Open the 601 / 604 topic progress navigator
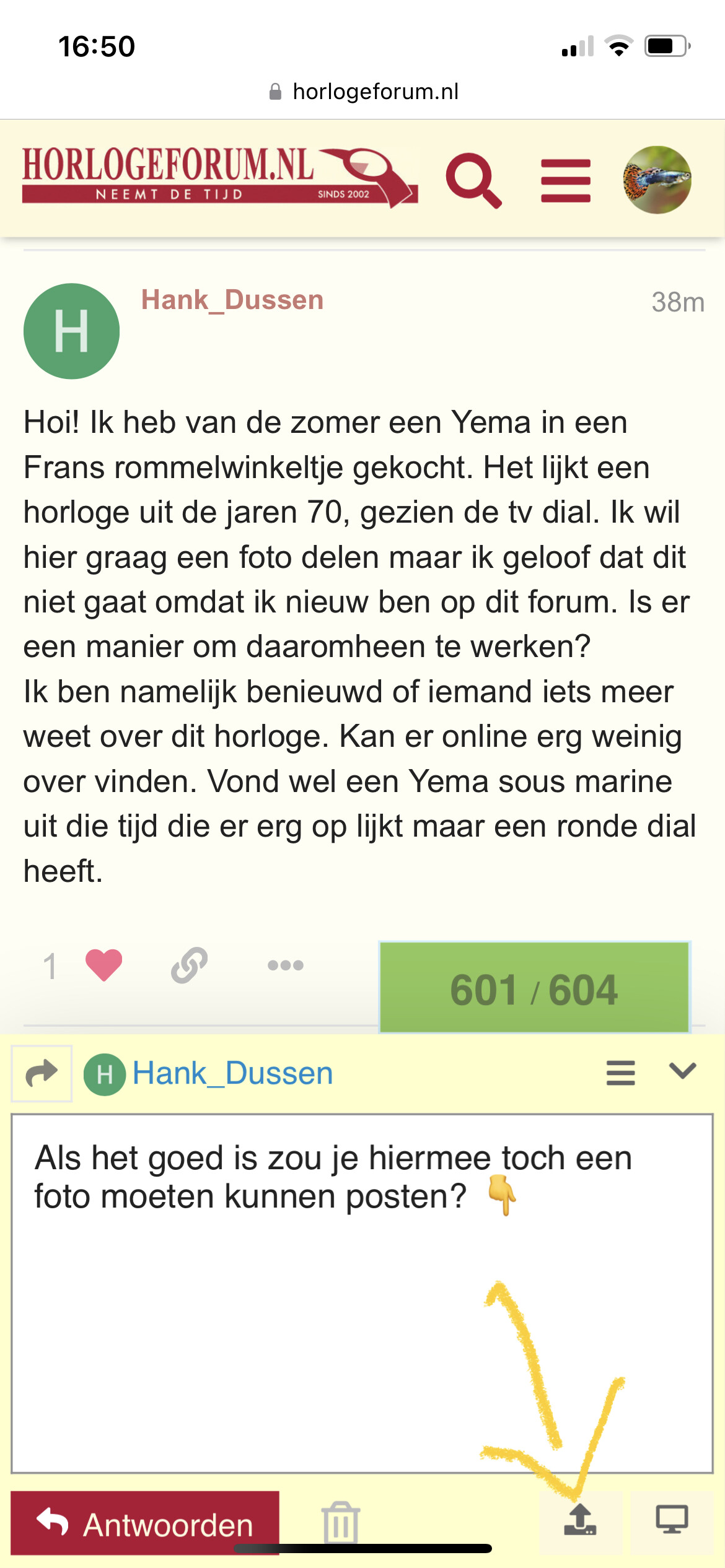 [534, 988]
